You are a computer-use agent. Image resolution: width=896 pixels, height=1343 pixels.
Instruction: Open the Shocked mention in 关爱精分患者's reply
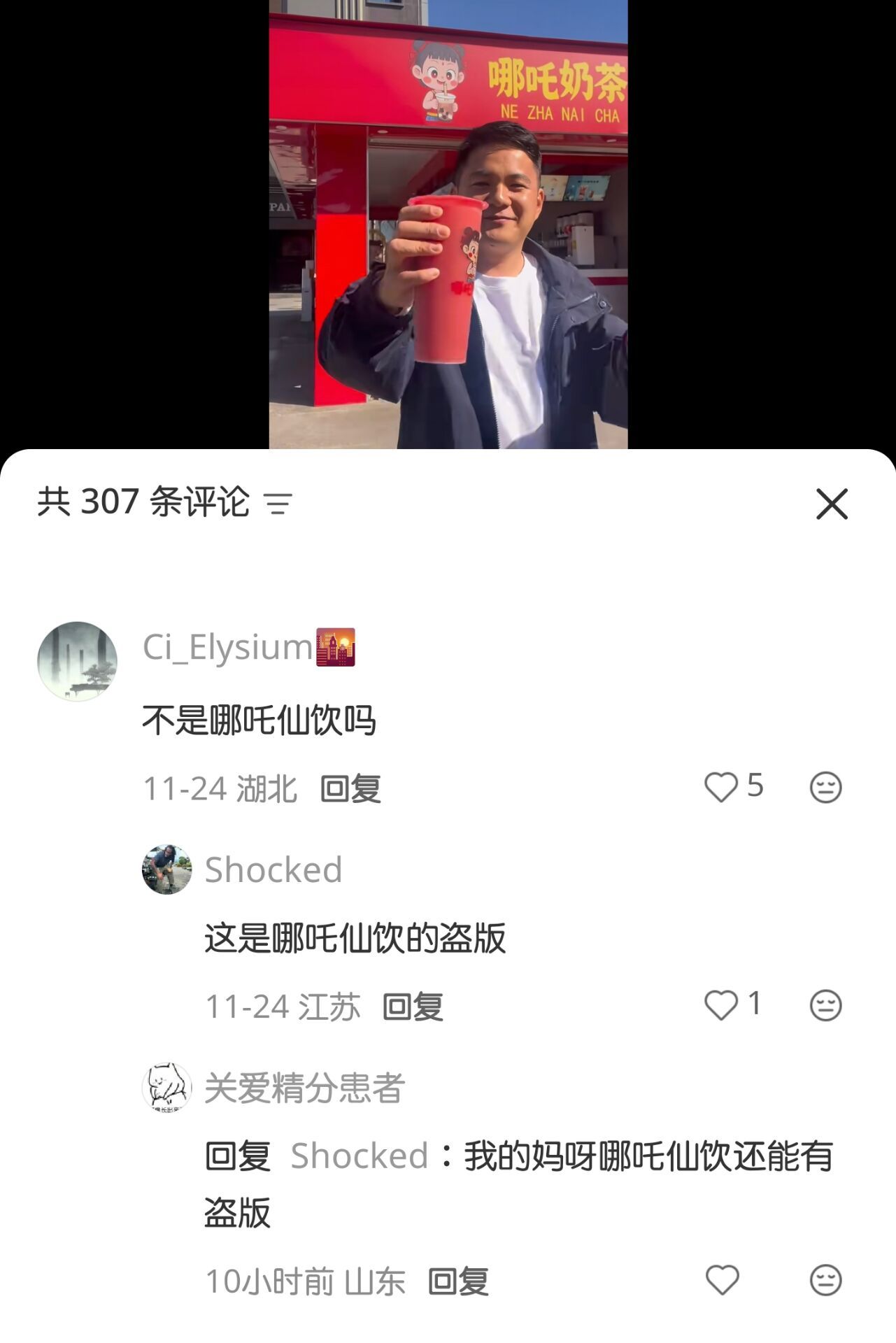359,1156
